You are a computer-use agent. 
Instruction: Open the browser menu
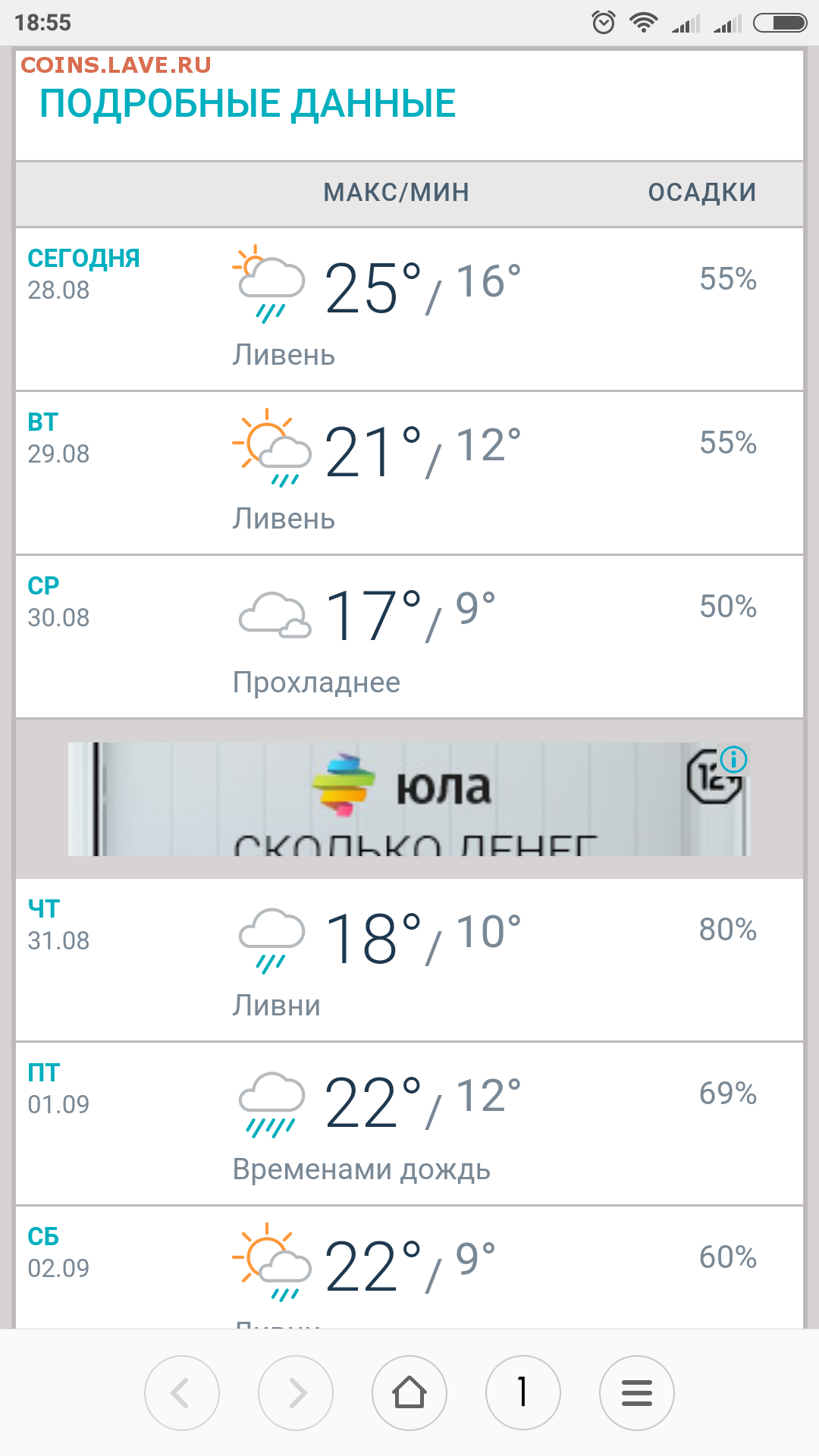[637, 1393]
